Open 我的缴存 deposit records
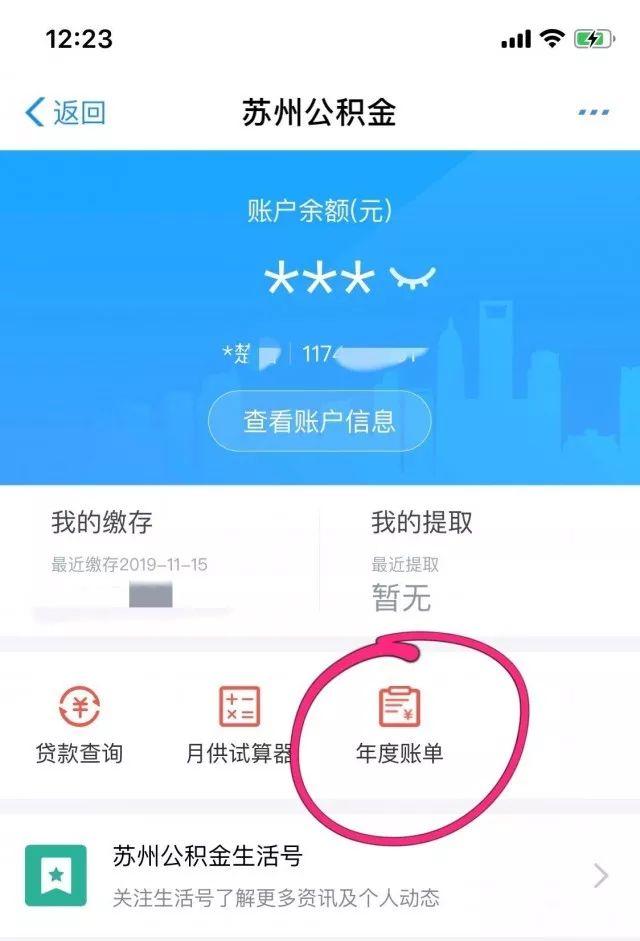This screenshot has height=941, width=640. [x=160, y=560]
